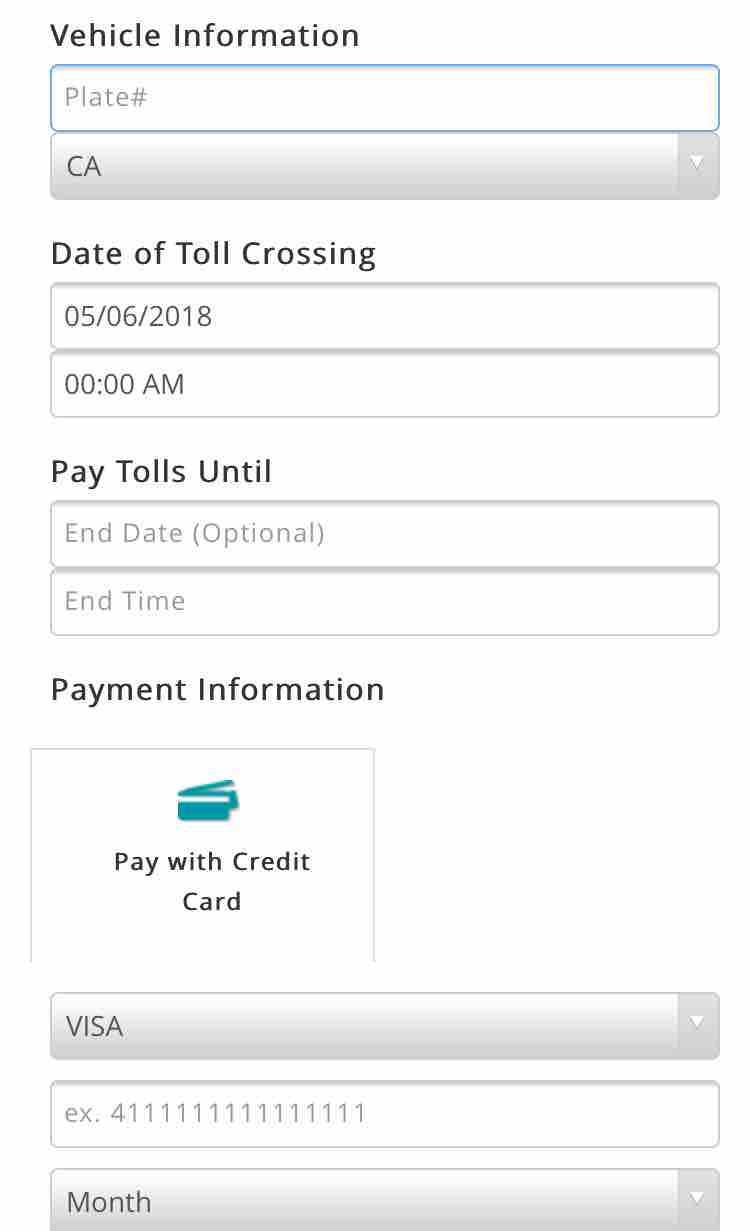This screenshot has width=750, height=1231.
Task: Change the 00:00 AM crossing time
Action: pyautogui.click(x=385, y=384)
